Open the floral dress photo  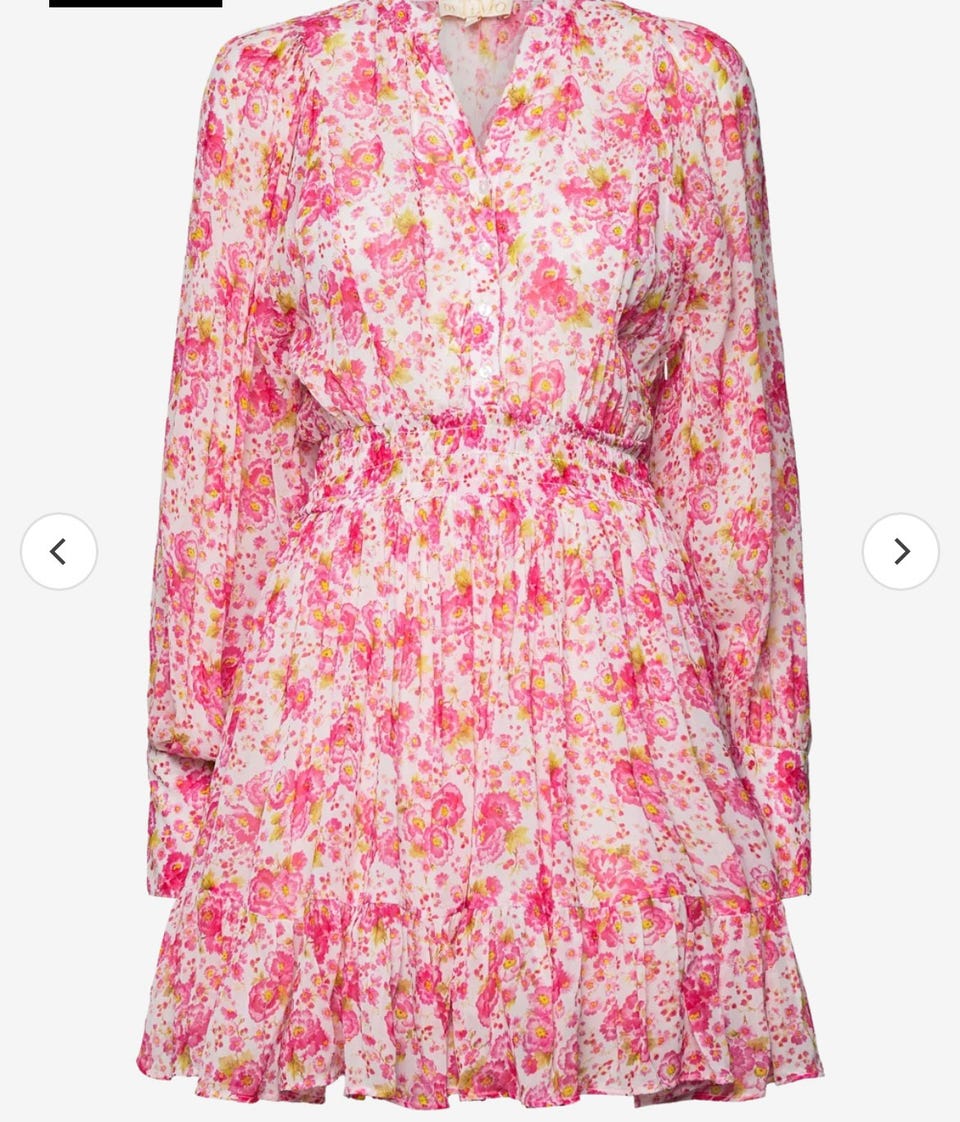pyautogui.click(x=480, y=560)
